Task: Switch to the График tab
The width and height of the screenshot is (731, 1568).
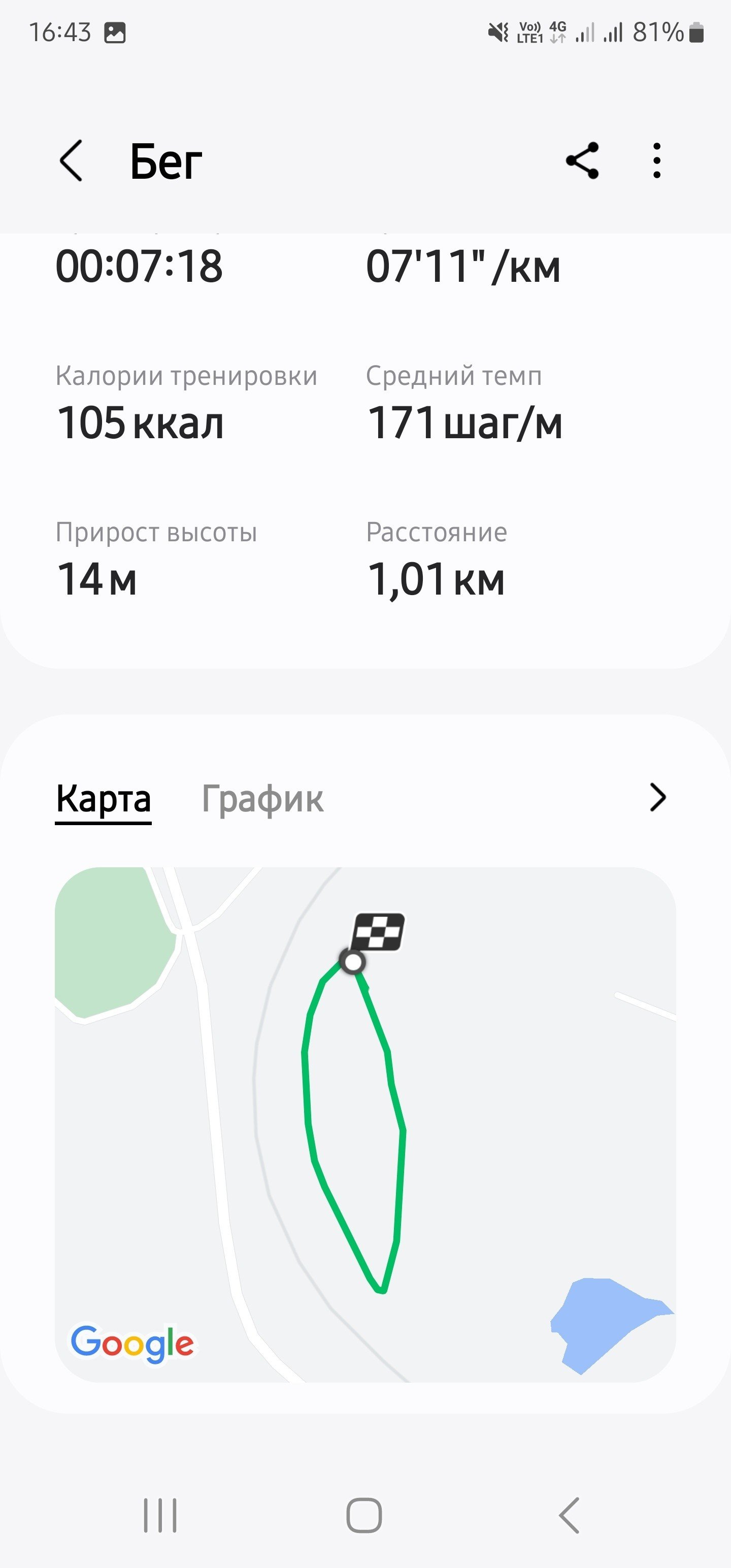Action: [262, 798]
